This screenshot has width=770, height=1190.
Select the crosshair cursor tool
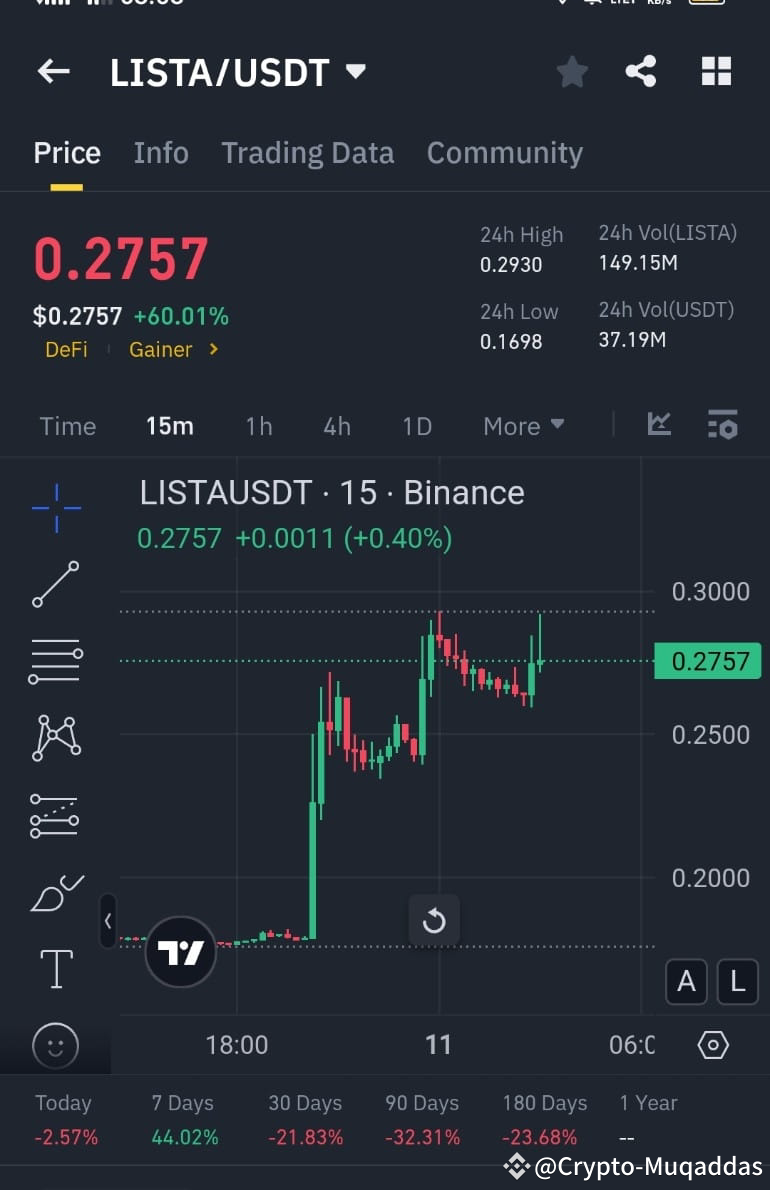[54, 506]
